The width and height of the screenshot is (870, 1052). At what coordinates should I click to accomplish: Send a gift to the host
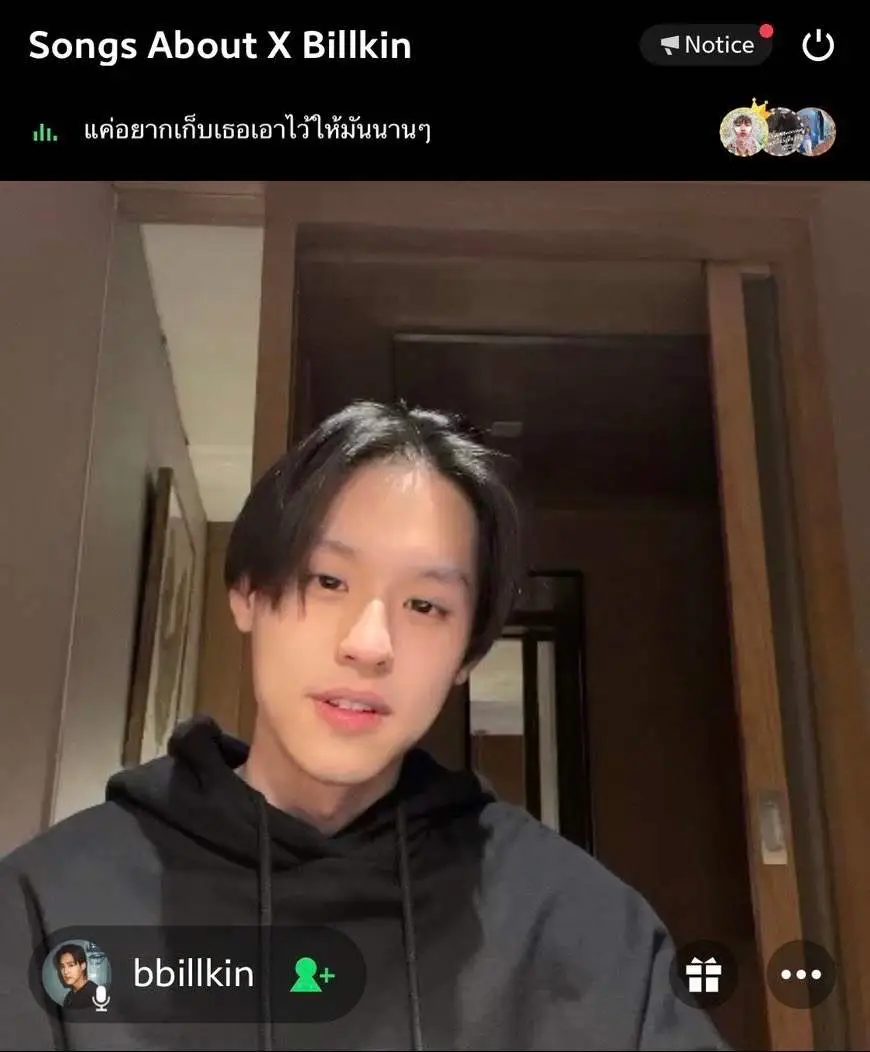(x=704, y=974)
